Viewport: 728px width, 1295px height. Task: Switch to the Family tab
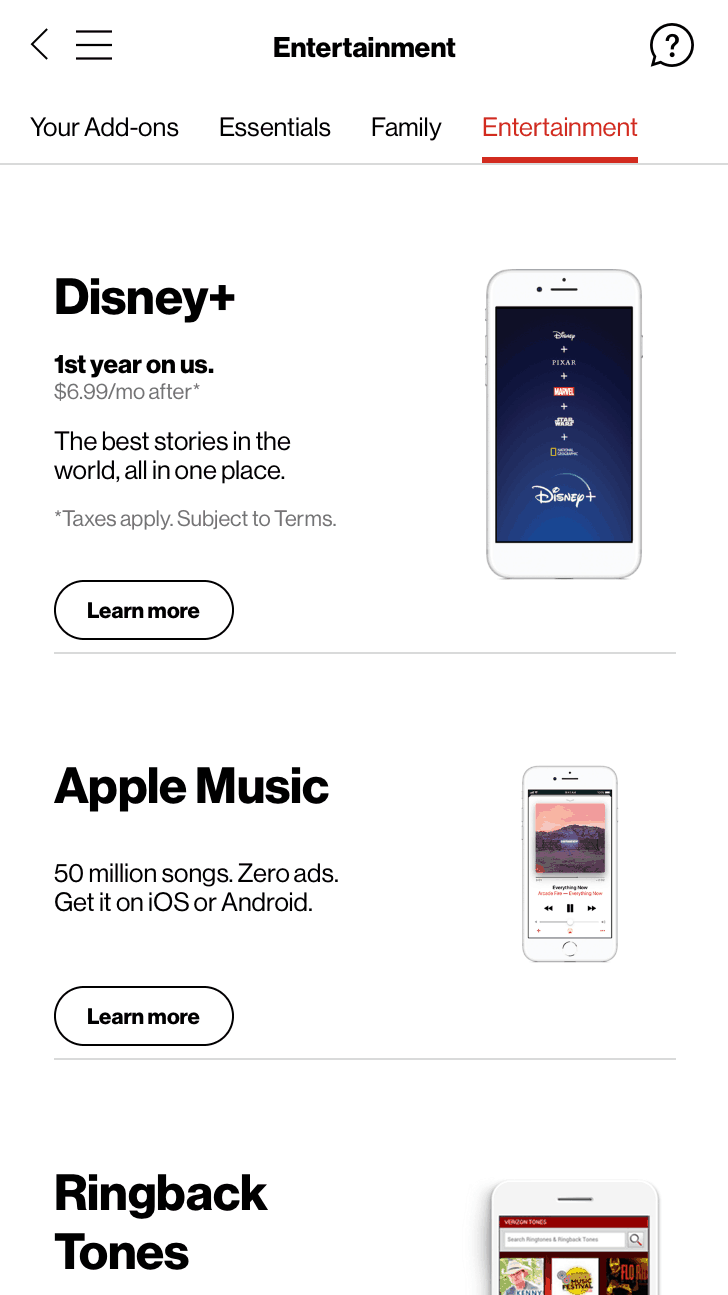point(405,127)
